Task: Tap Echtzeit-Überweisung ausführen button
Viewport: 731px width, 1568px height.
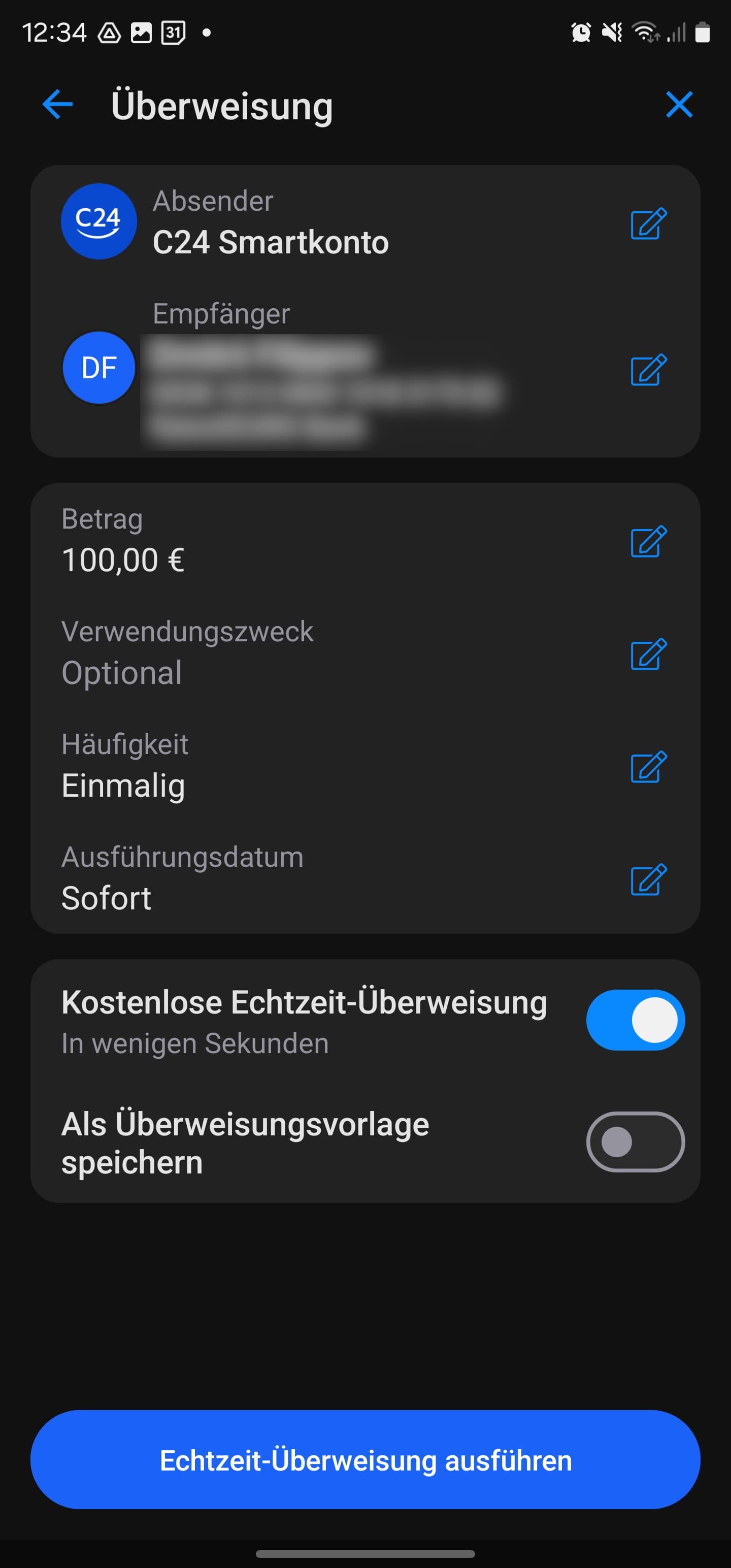Action: 365,1460
